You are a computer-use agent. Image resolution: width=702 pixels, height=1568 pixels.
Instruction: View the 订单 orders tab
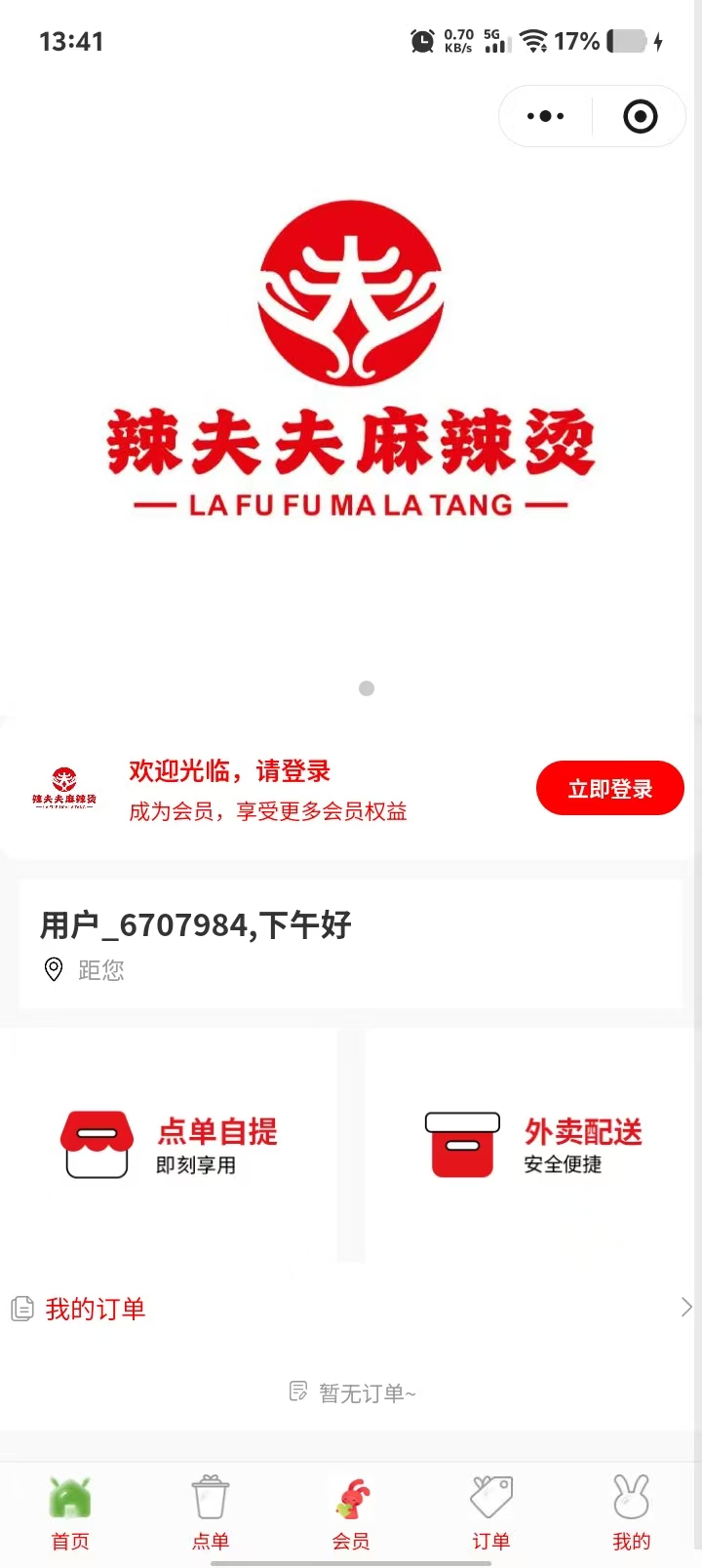491,1512
